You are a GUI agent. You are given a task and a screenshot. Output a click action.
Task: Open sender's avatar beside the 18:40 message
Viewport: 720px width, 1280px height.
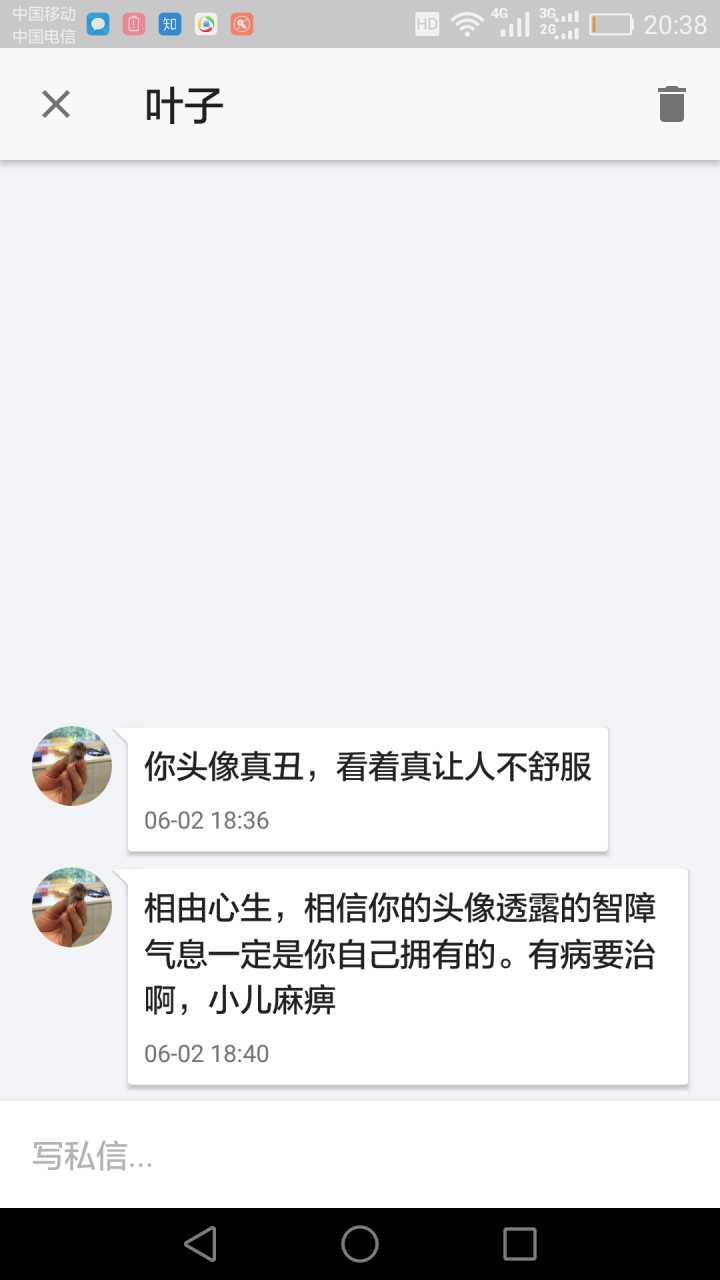[72, 907]
